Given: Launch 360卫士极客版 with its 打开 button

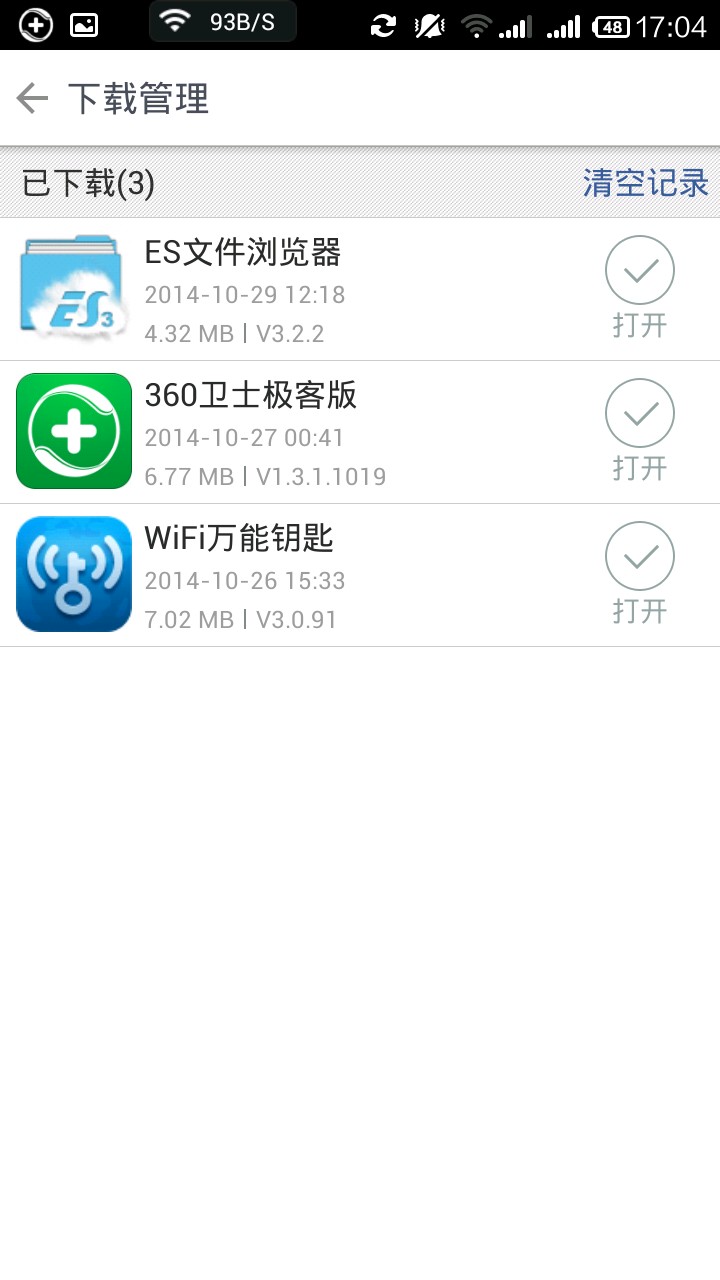Looking at the screenshot, I should (640, 431).
